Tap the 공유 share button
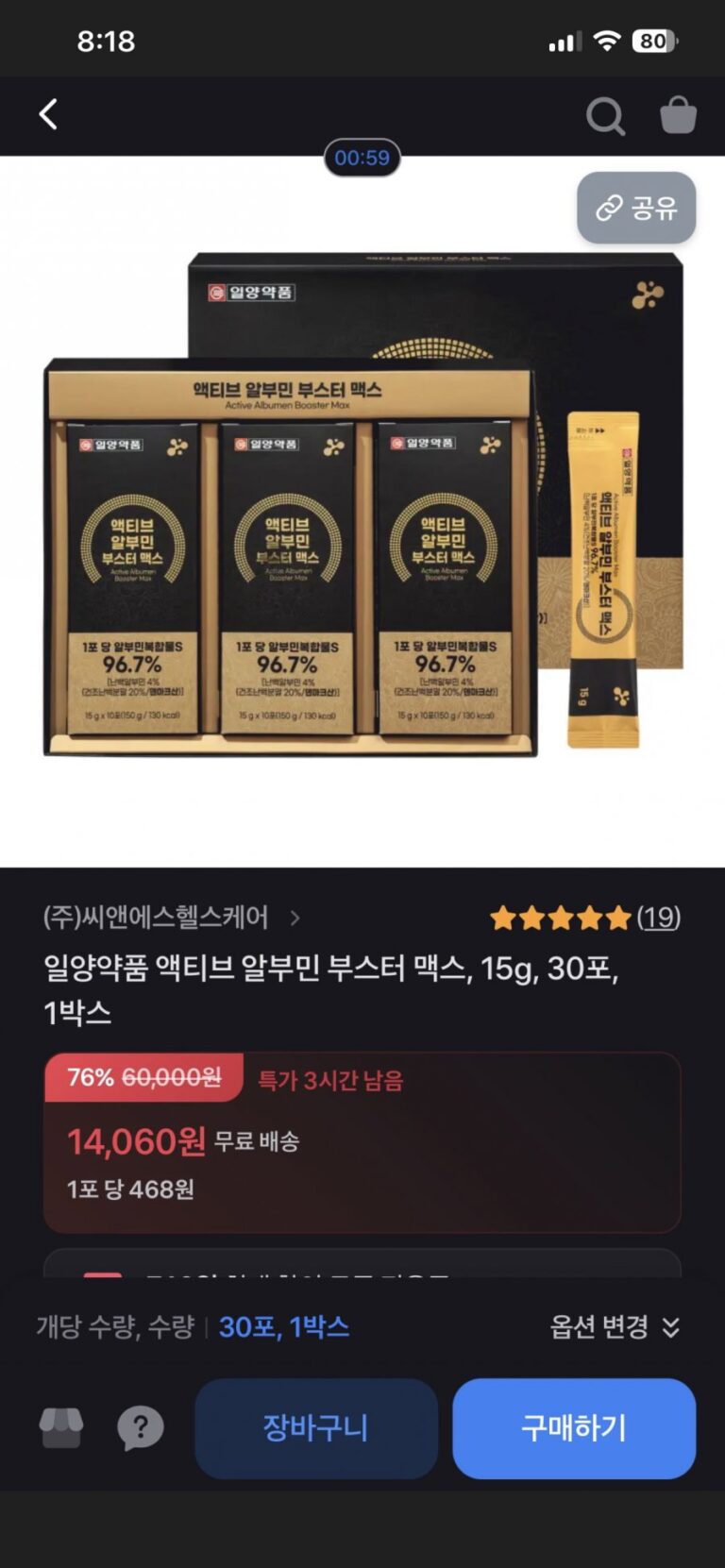The image size is (725, 1568). tap(636, 208)
